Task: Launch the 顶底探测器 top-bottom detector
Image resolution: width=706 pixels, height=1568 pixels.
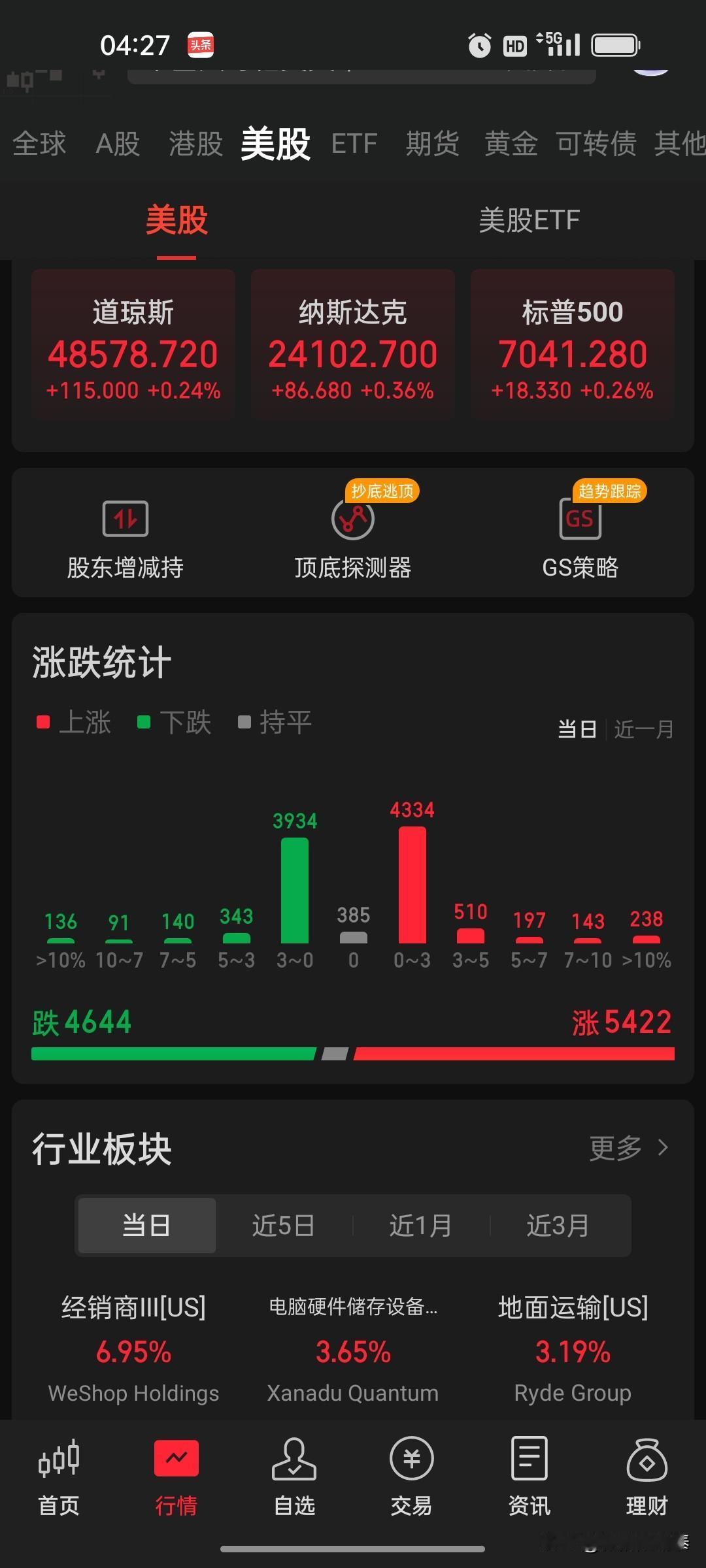Action: (352, 536)
